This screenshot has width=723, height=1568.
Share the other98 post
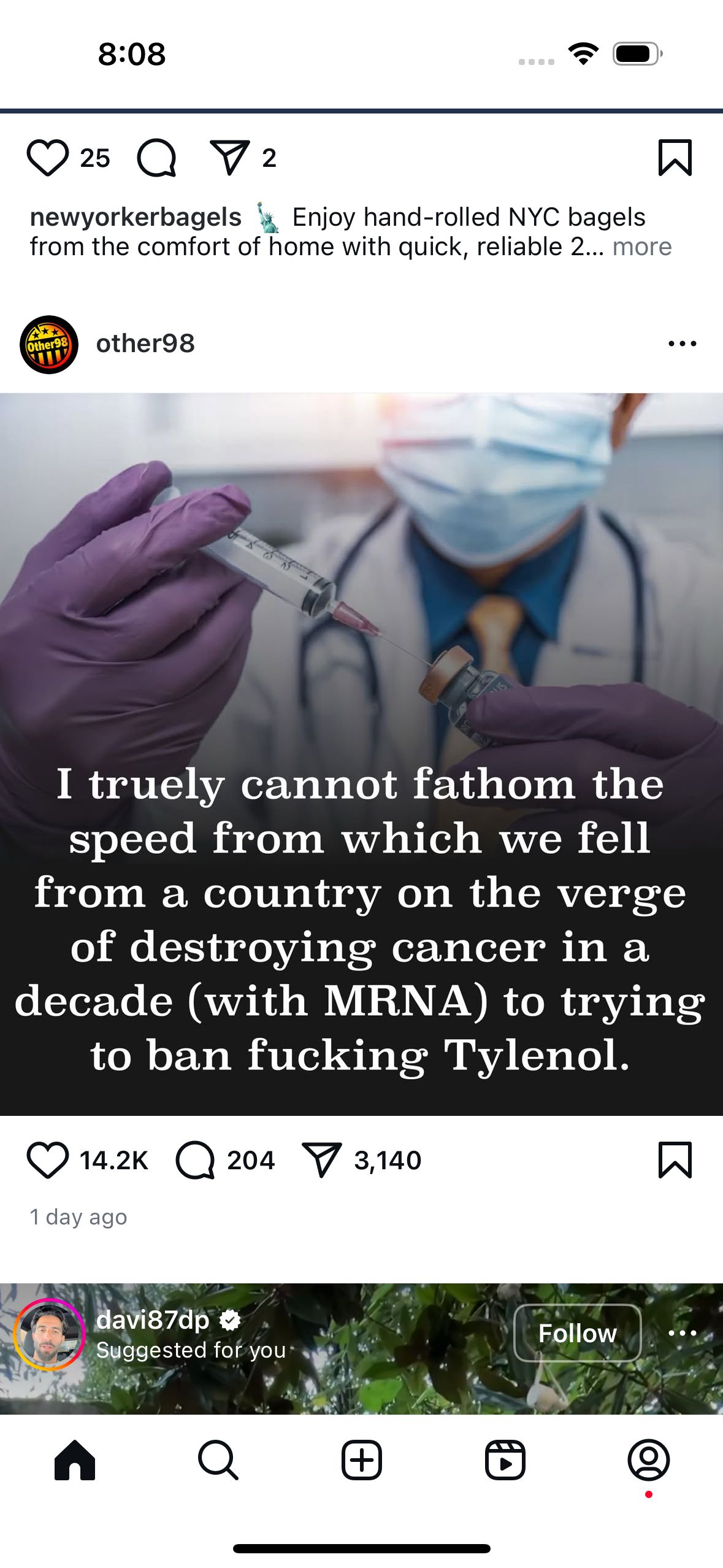(321, 1160)
